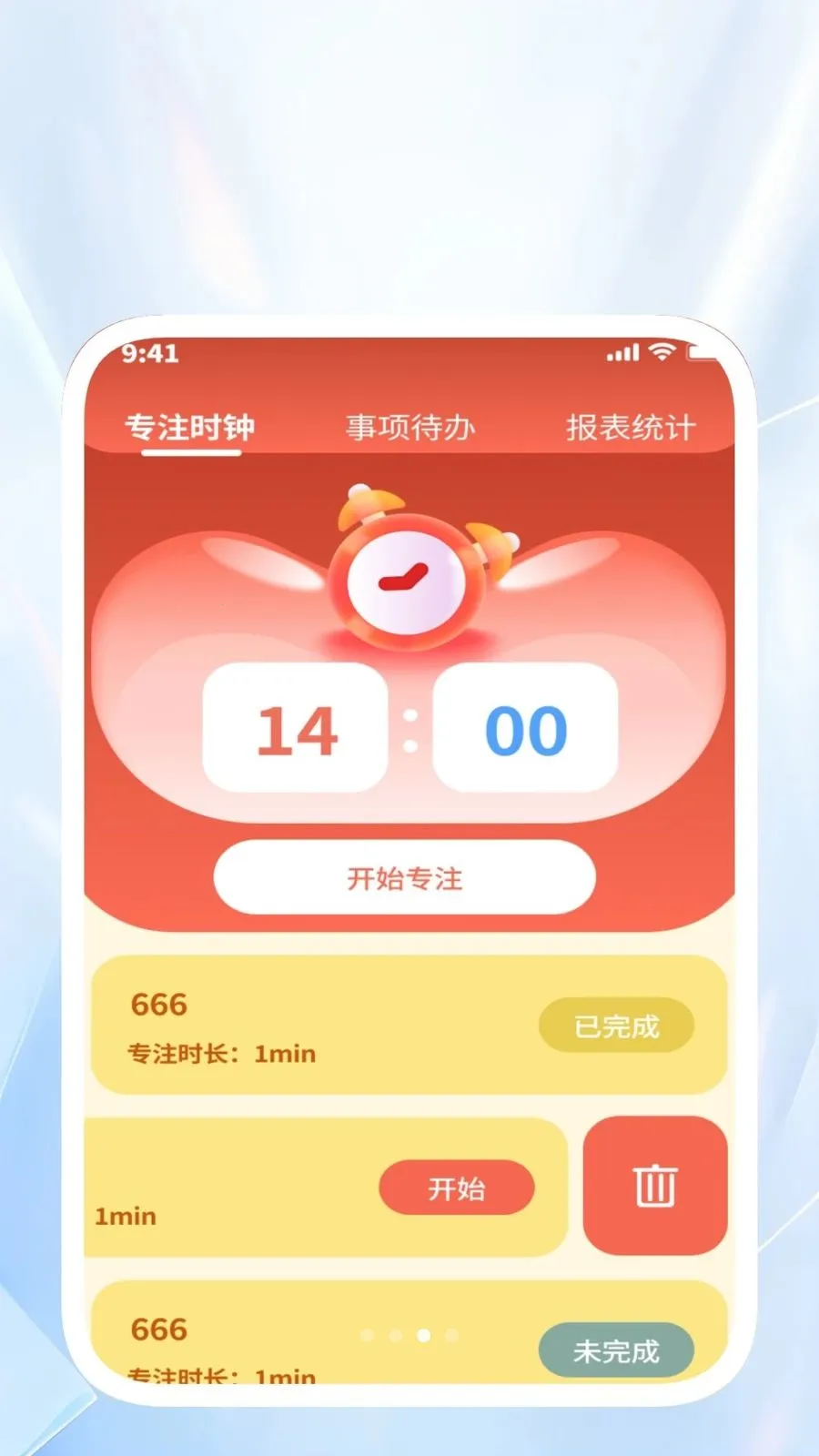
Task: Tap the time display showing 9:41
Action: 152,354
